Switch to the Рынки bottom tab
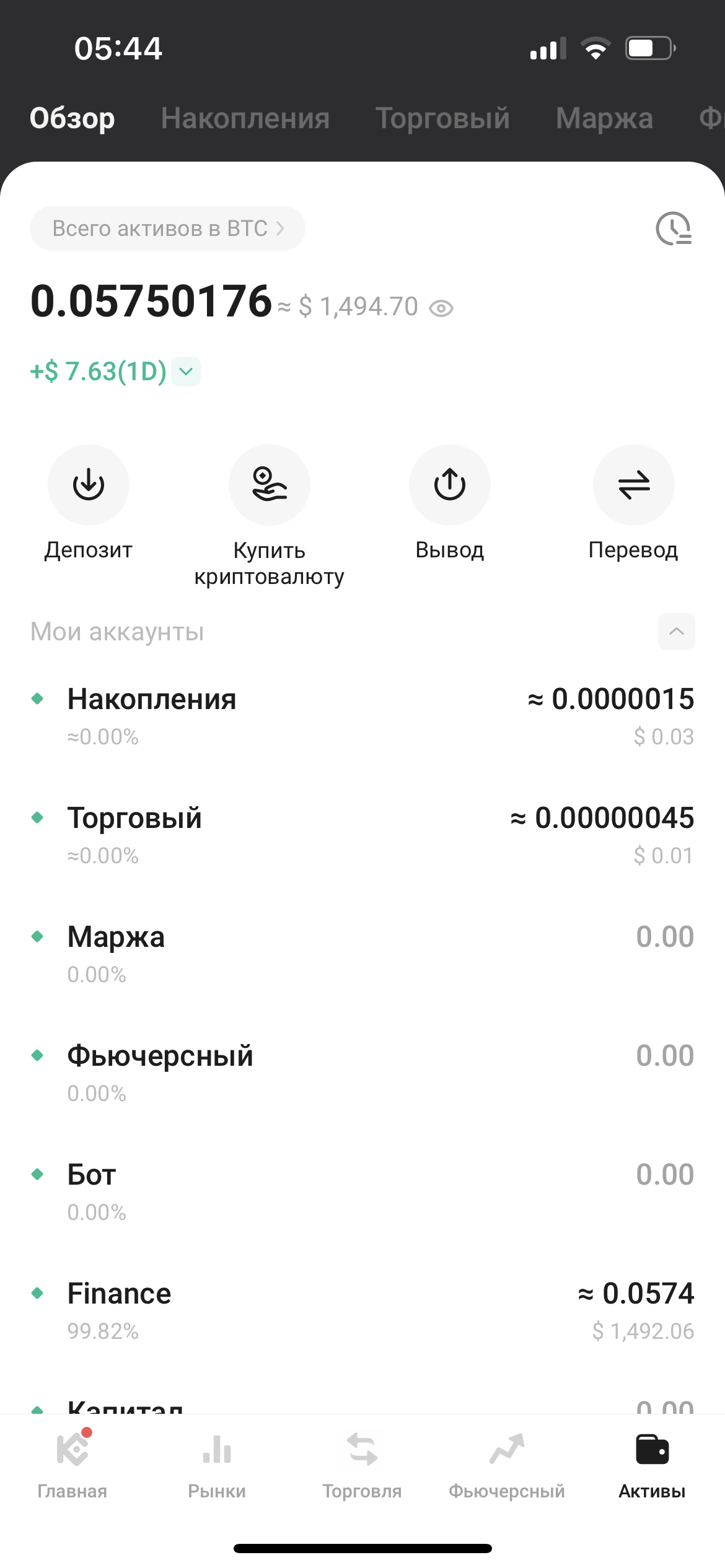 click(x=217, y=1465)
